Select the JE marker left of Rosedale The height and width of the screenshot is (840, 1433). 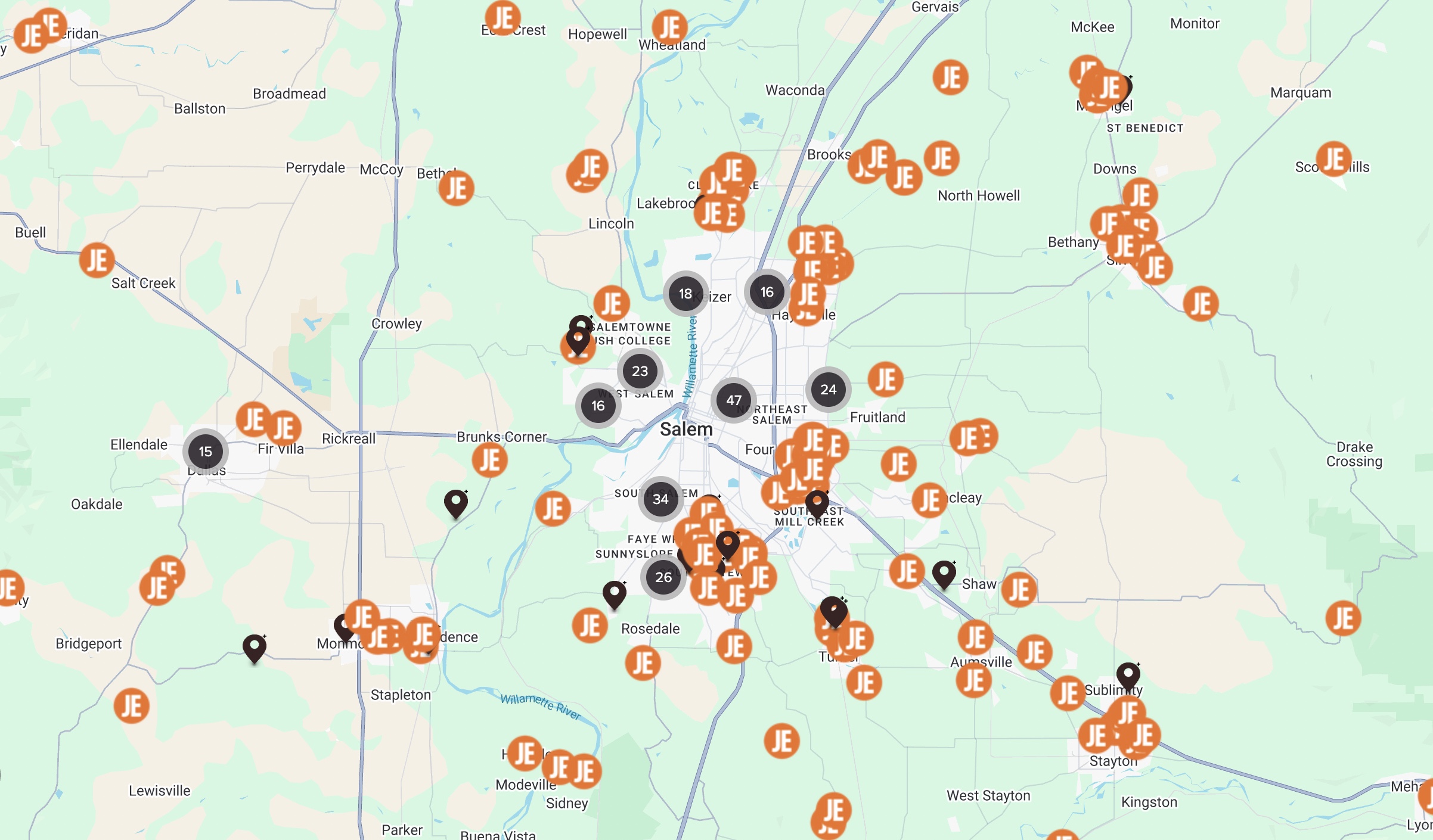[590, 626]
